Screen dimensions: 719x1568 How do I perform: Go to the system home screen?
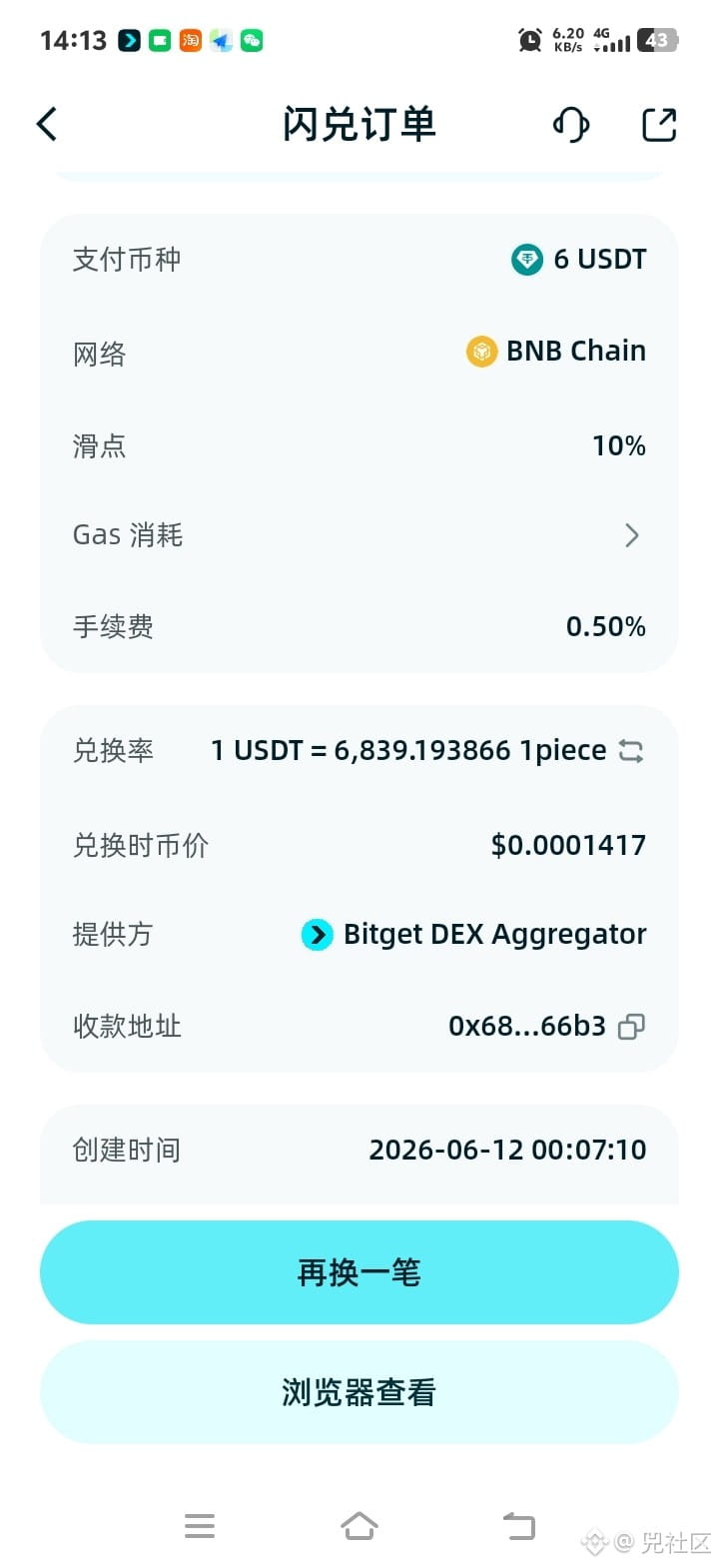pyautogui.click(x=359, y=1526)
